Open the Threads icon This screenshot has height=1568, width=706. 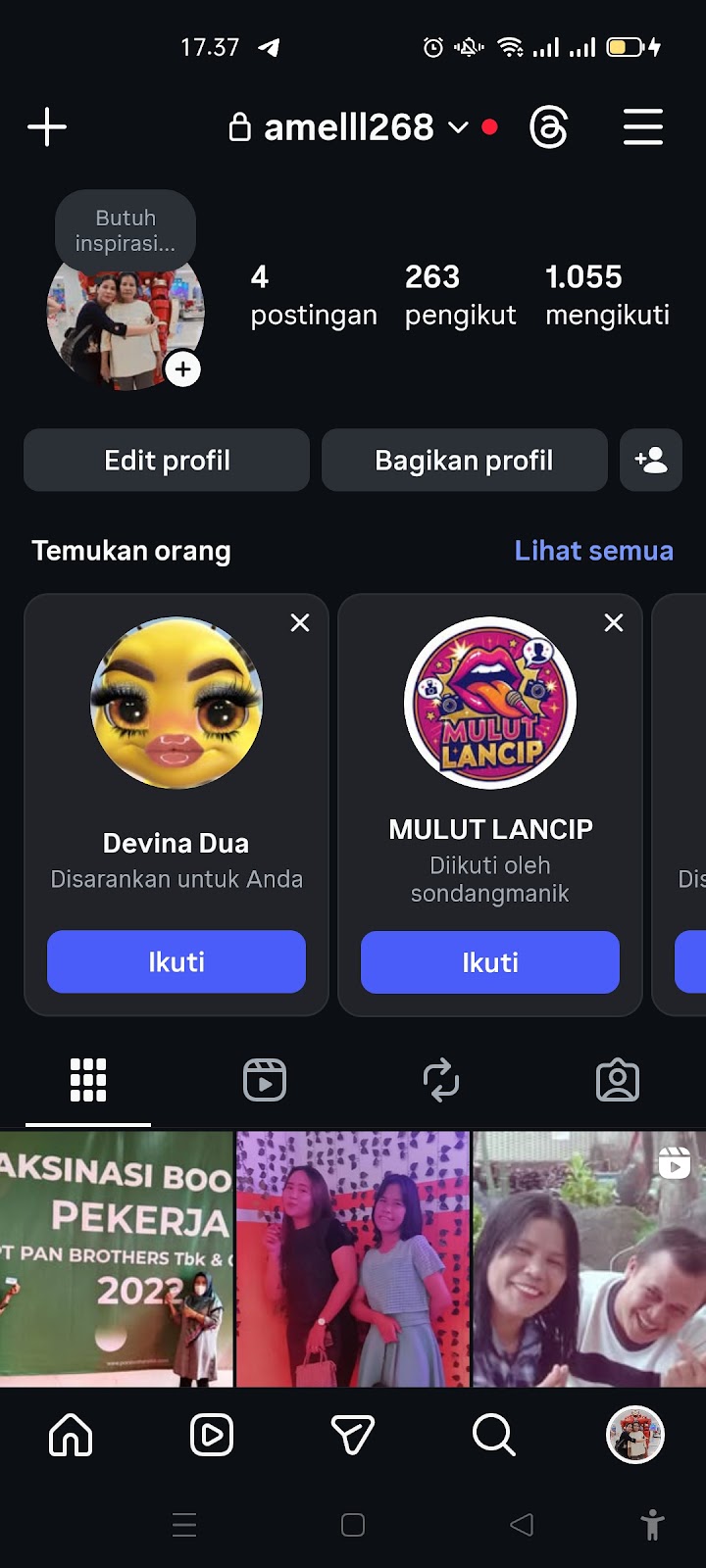point(548,127)
